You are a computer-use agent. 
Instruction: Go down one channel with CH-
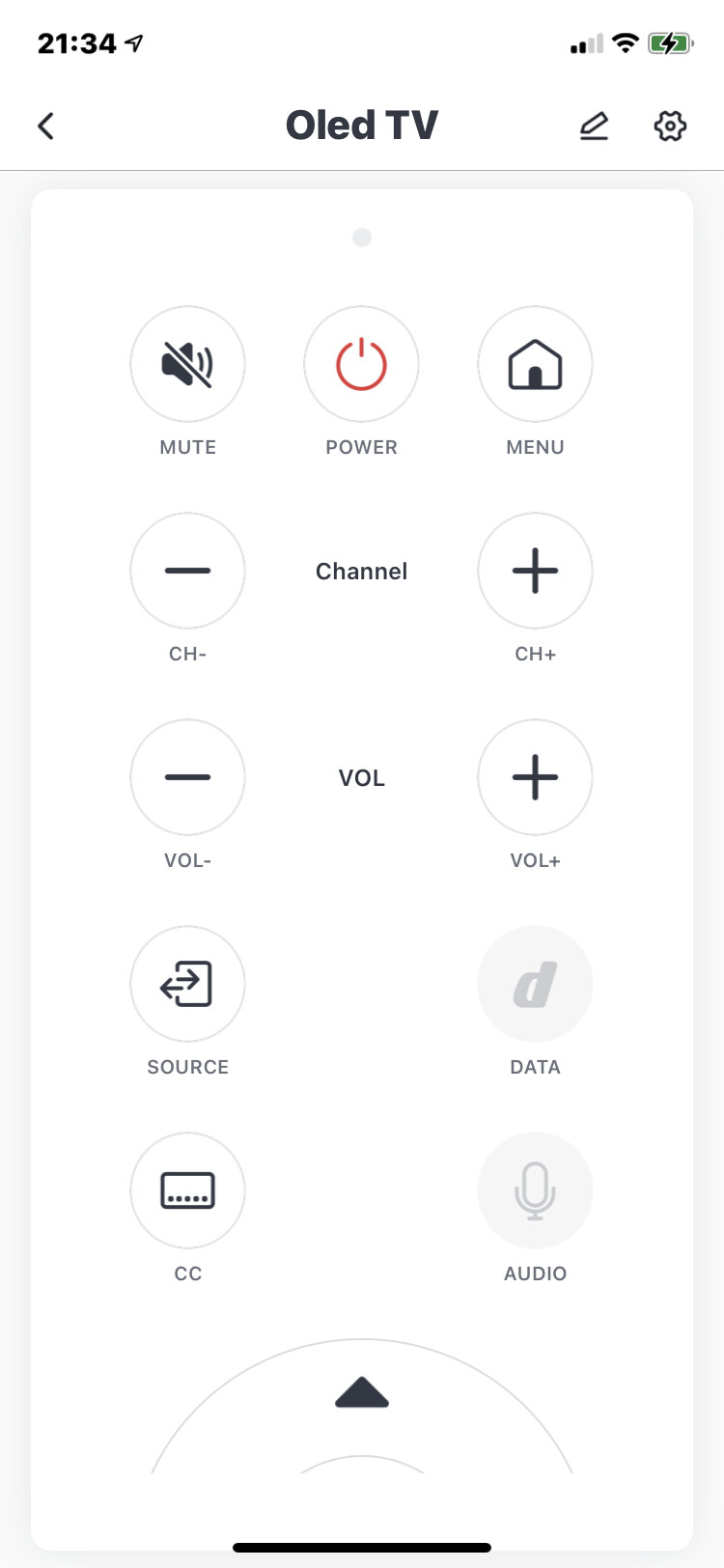click(187, 571)
